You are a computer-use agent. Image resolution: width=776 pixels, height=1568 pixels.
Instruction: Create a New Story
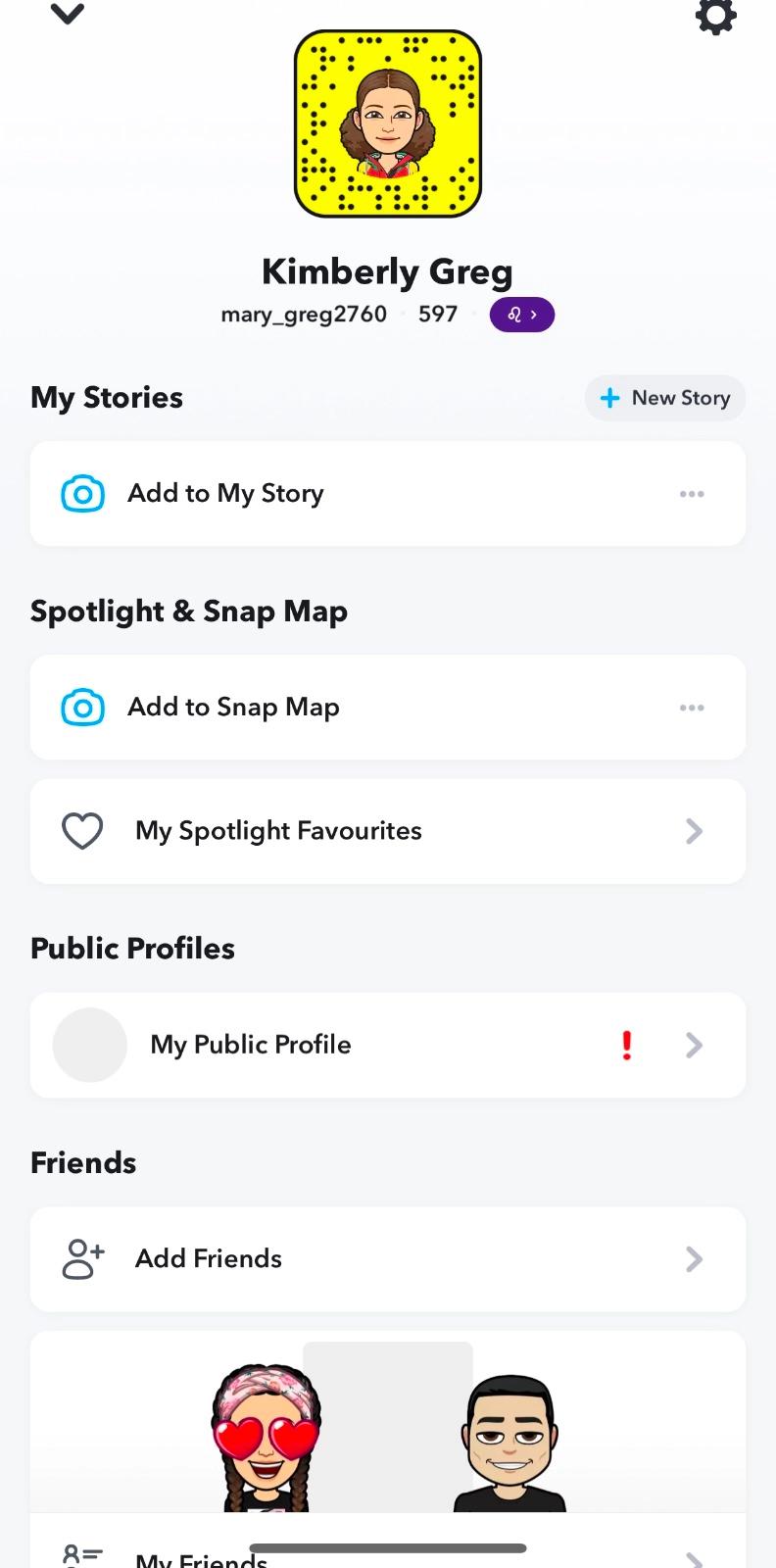pos(665,398)
